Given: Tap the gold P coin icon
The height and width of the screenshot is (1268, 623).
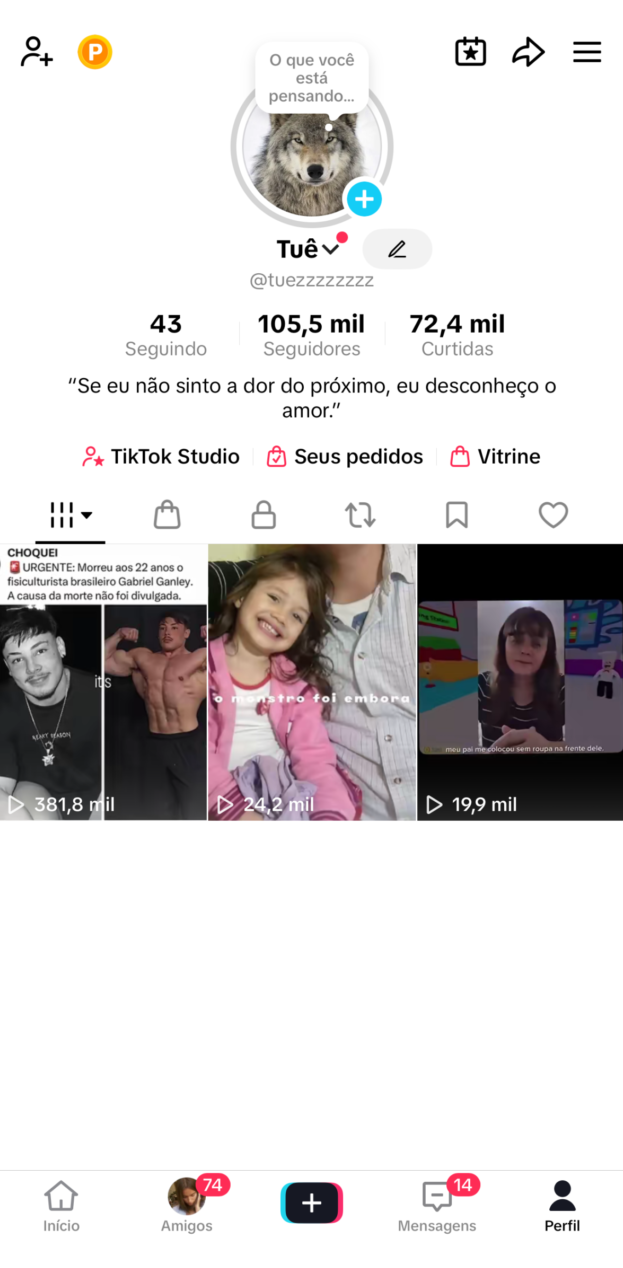Looking at the screenshot, I should point(95,52).
